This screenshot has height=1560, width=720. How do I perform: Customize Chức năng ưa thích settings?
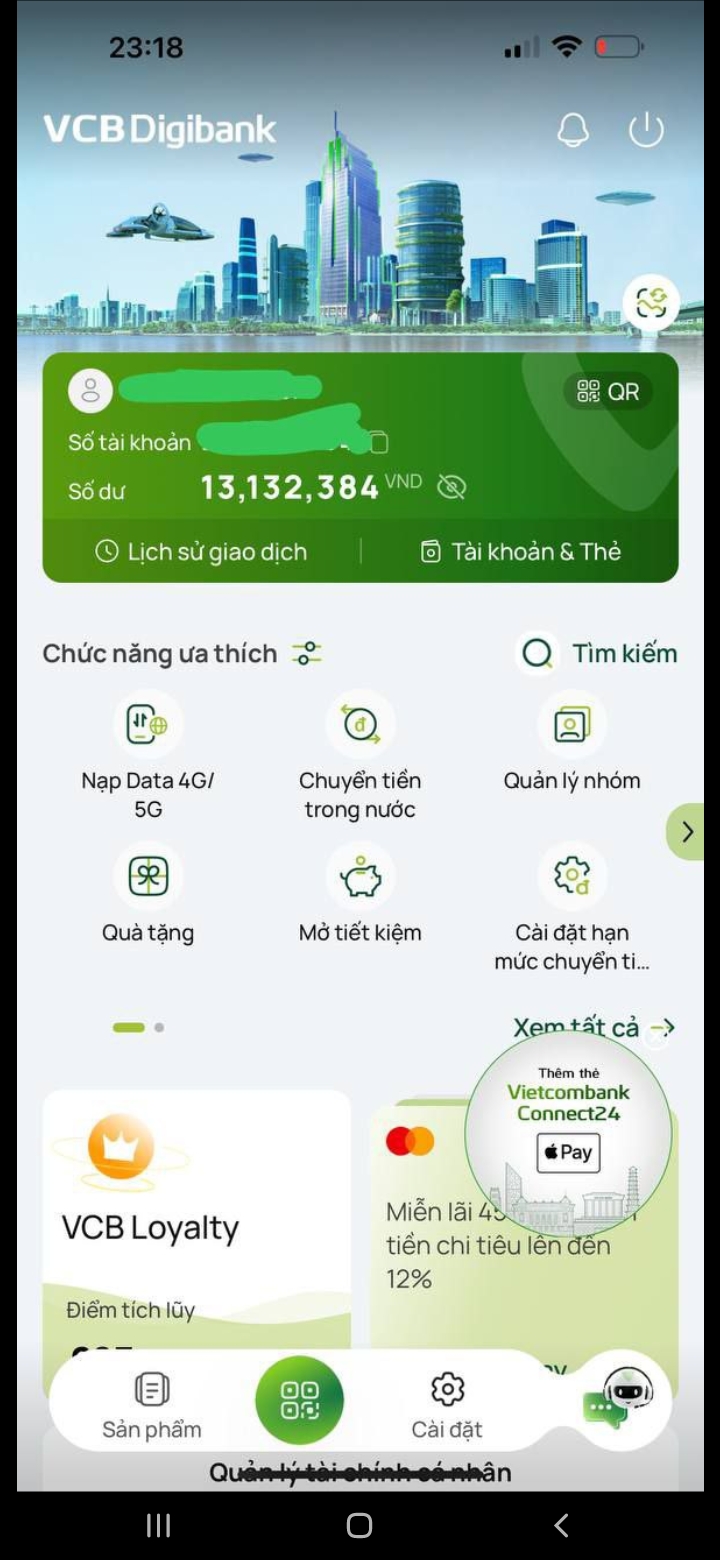click(306, 654)
